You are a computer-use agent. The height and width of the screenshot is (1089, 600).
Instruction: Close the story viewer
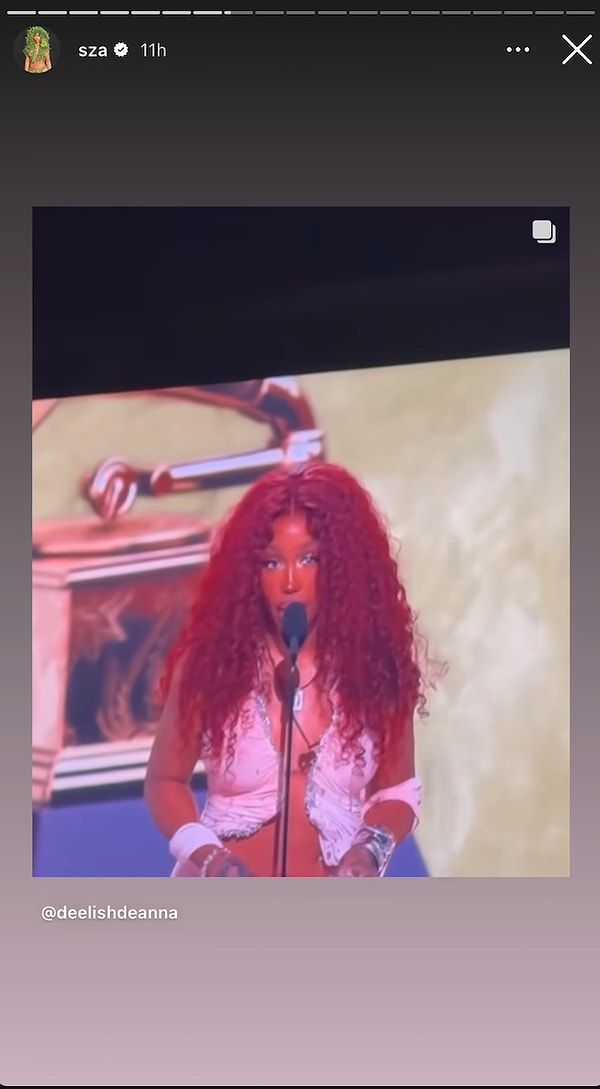click(x=576, y=49)
